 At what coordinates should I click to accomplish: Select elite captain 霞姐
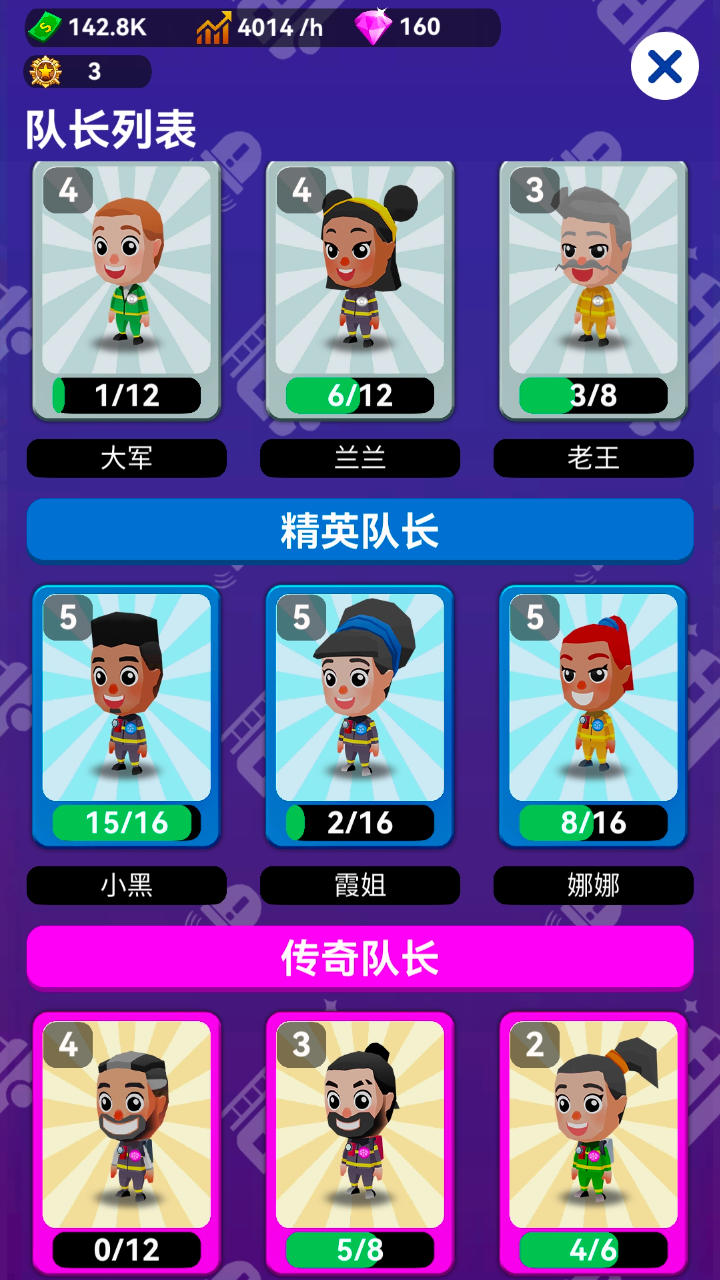(360, 712)
